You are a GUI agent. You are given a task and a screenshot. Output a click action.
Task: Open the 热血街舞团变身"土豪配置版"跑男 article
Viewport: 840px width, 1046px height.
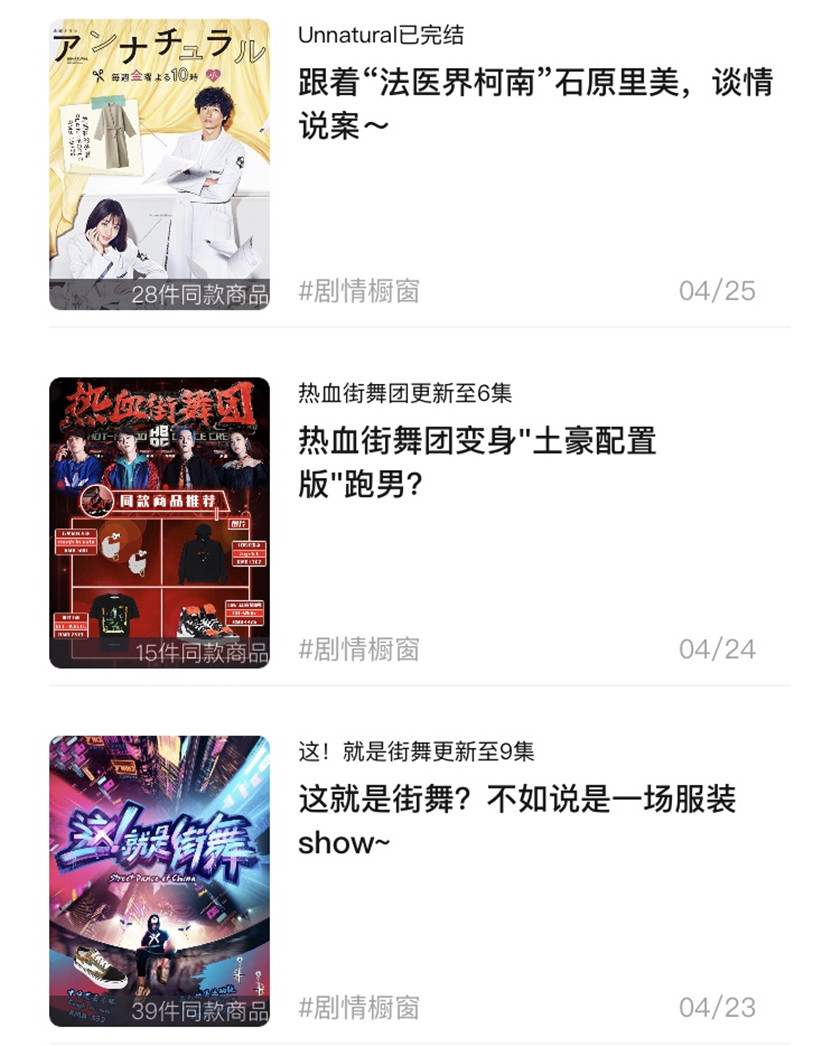477,462
